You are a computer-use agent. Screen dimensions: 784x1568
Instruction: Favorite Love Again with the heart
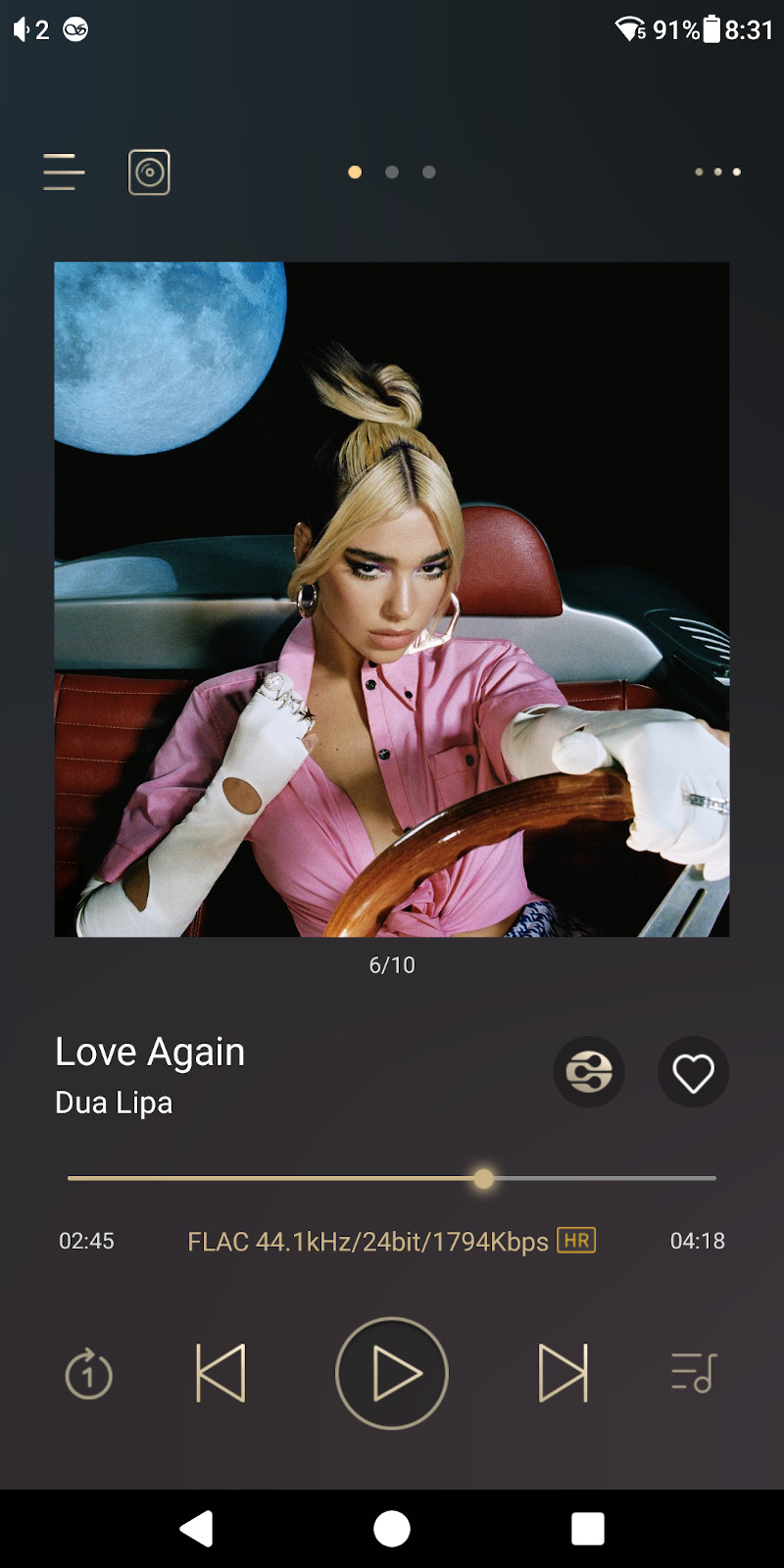pos(693,1072)
